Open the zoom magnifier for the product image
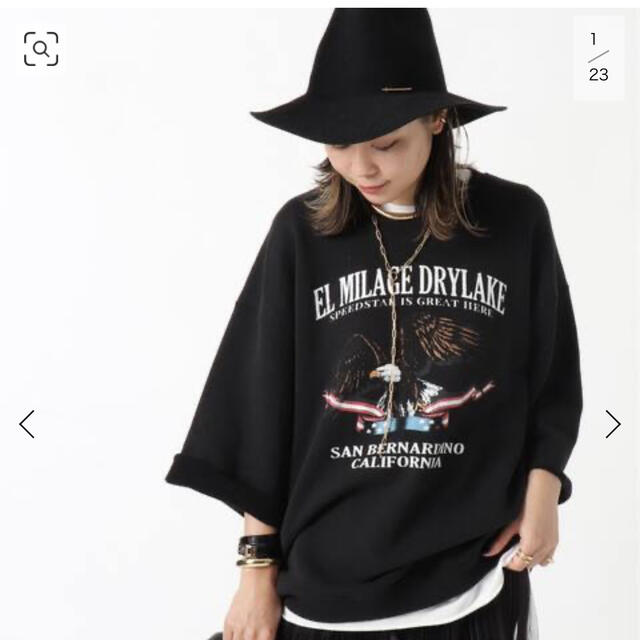Screen dimensions: 640x640 pyautogui.click(x=41, y=49)
